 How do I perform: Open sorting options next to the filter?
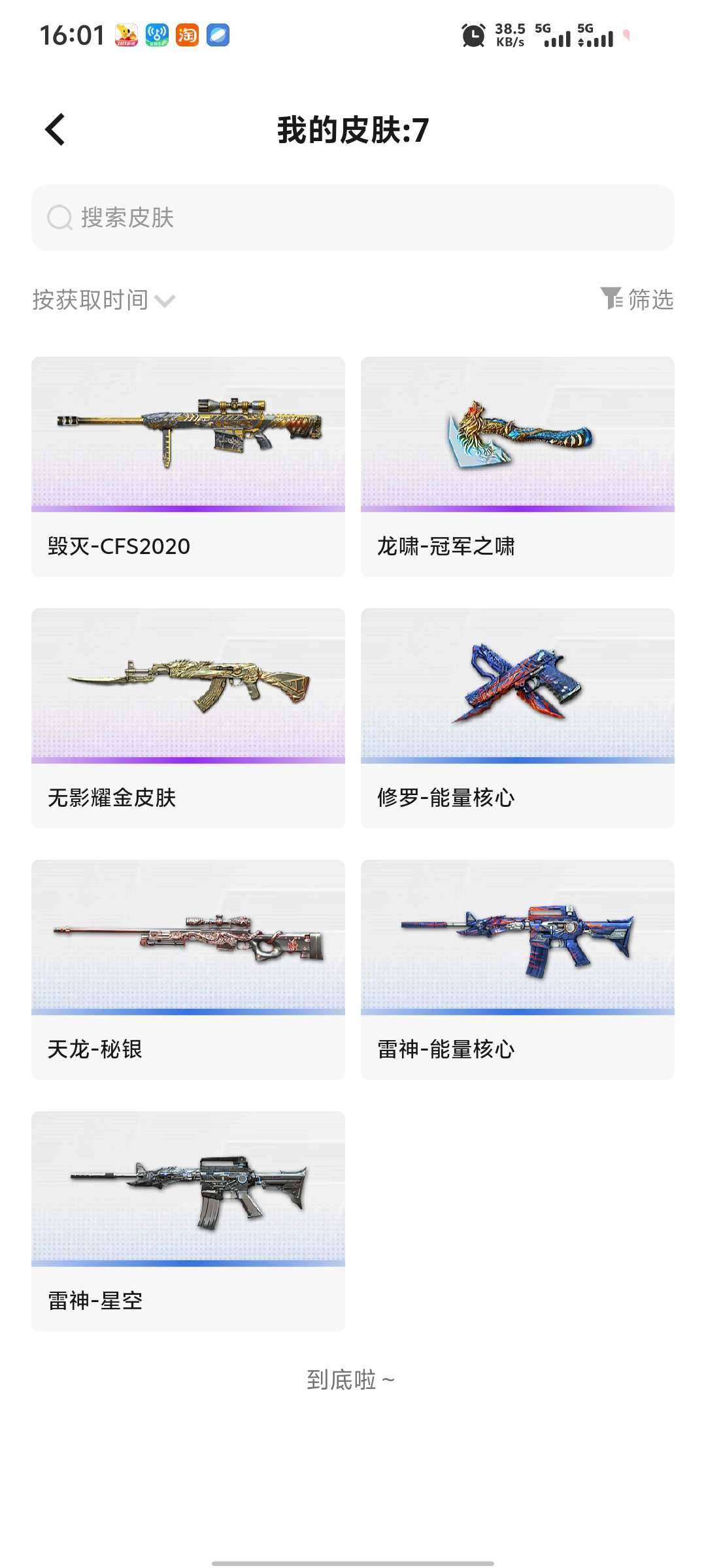101,299
